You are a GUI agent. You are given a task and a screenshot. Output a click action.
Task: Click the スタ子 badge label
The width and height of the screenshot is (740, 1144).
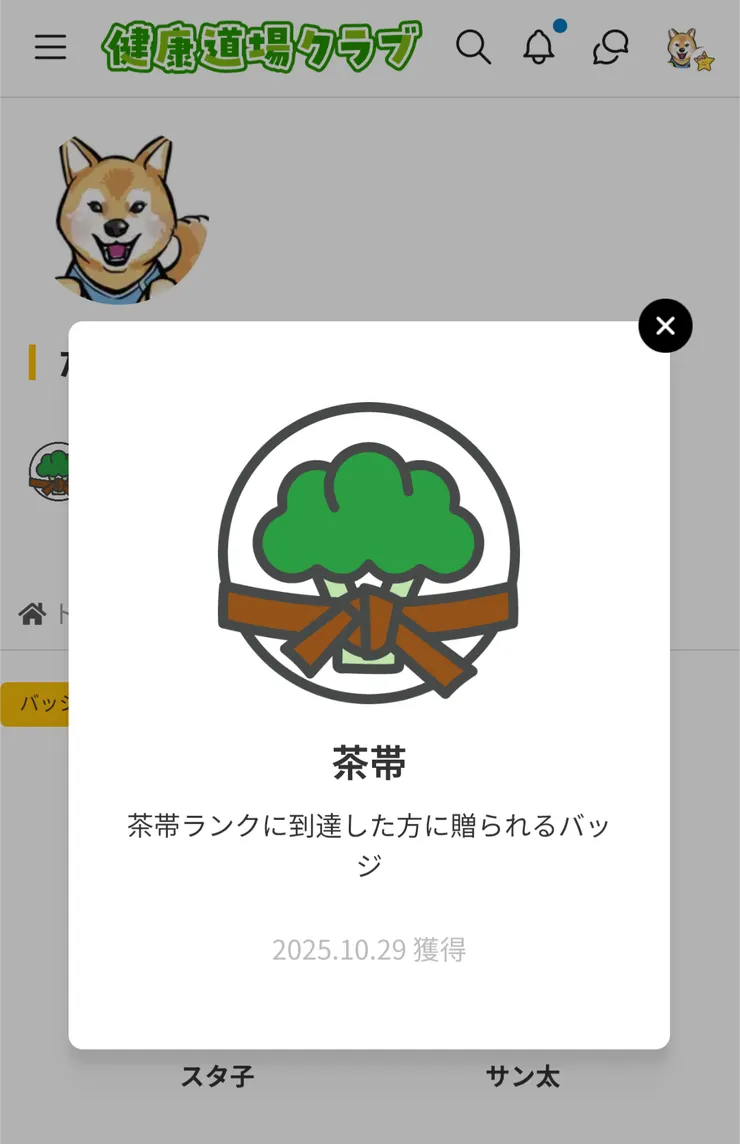click(219, 1077)
